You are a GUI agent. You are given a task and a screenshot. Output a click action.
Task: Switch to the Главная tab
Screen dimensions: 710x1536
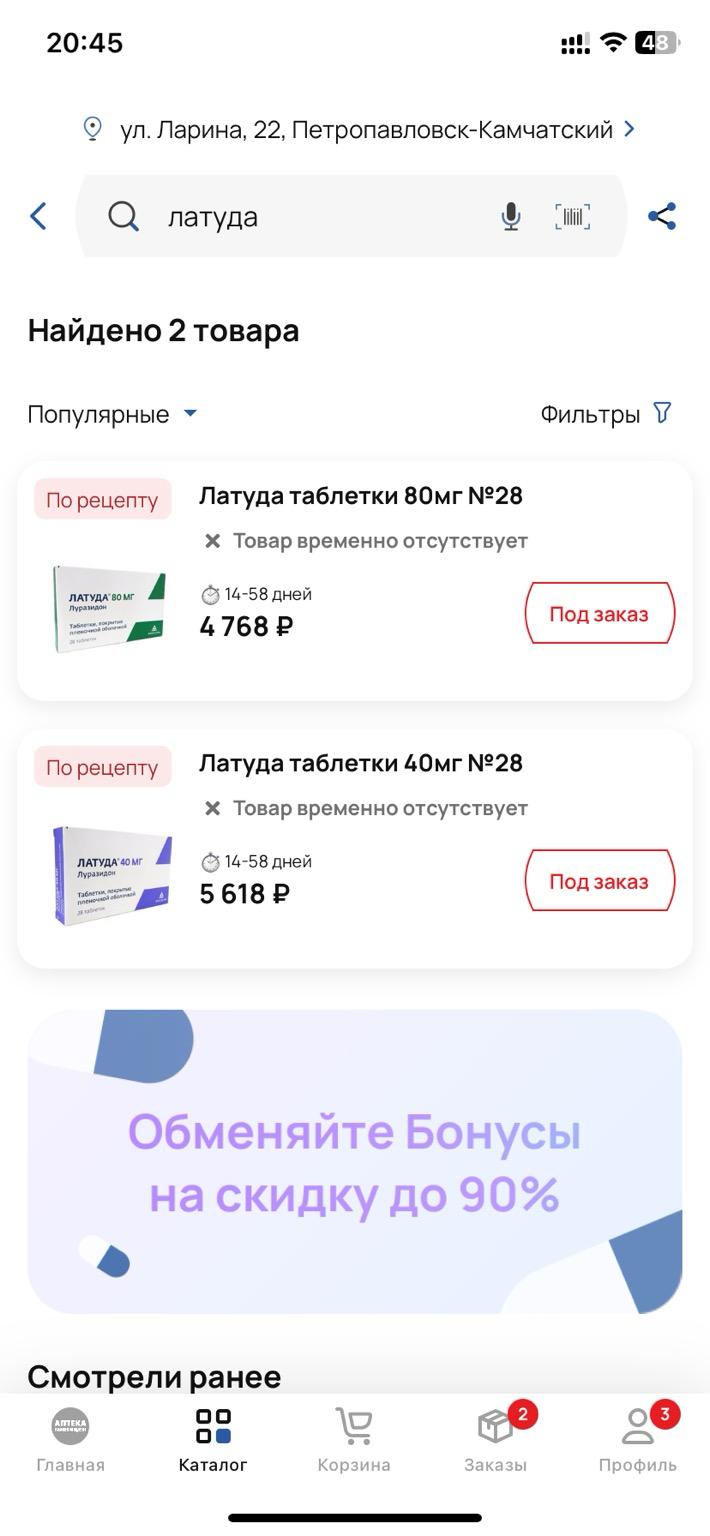point(70,1440)
